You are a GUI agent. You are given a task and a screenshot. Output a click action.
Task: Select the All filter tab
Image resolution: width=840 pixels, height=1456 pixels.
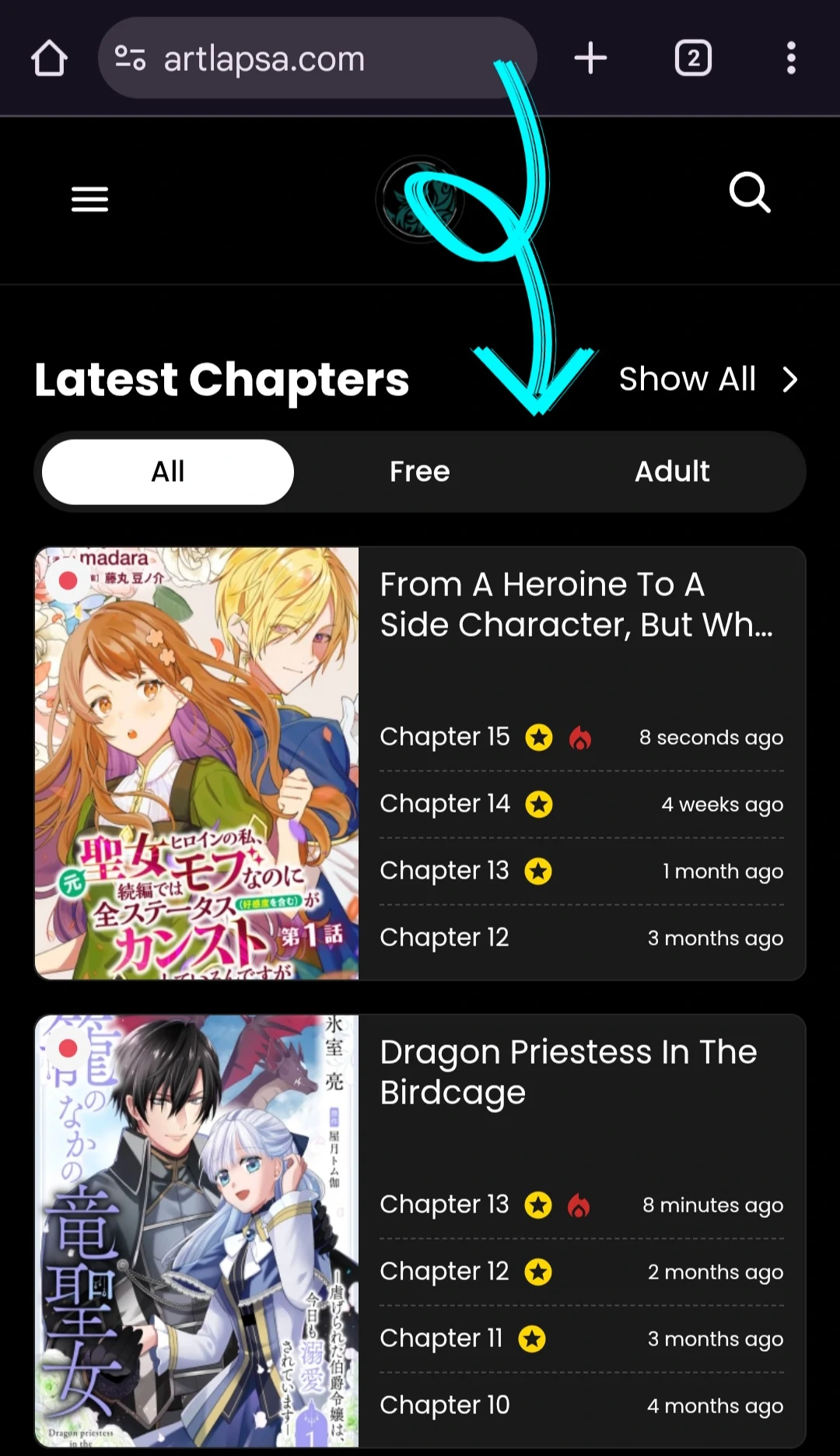(168, 472)
